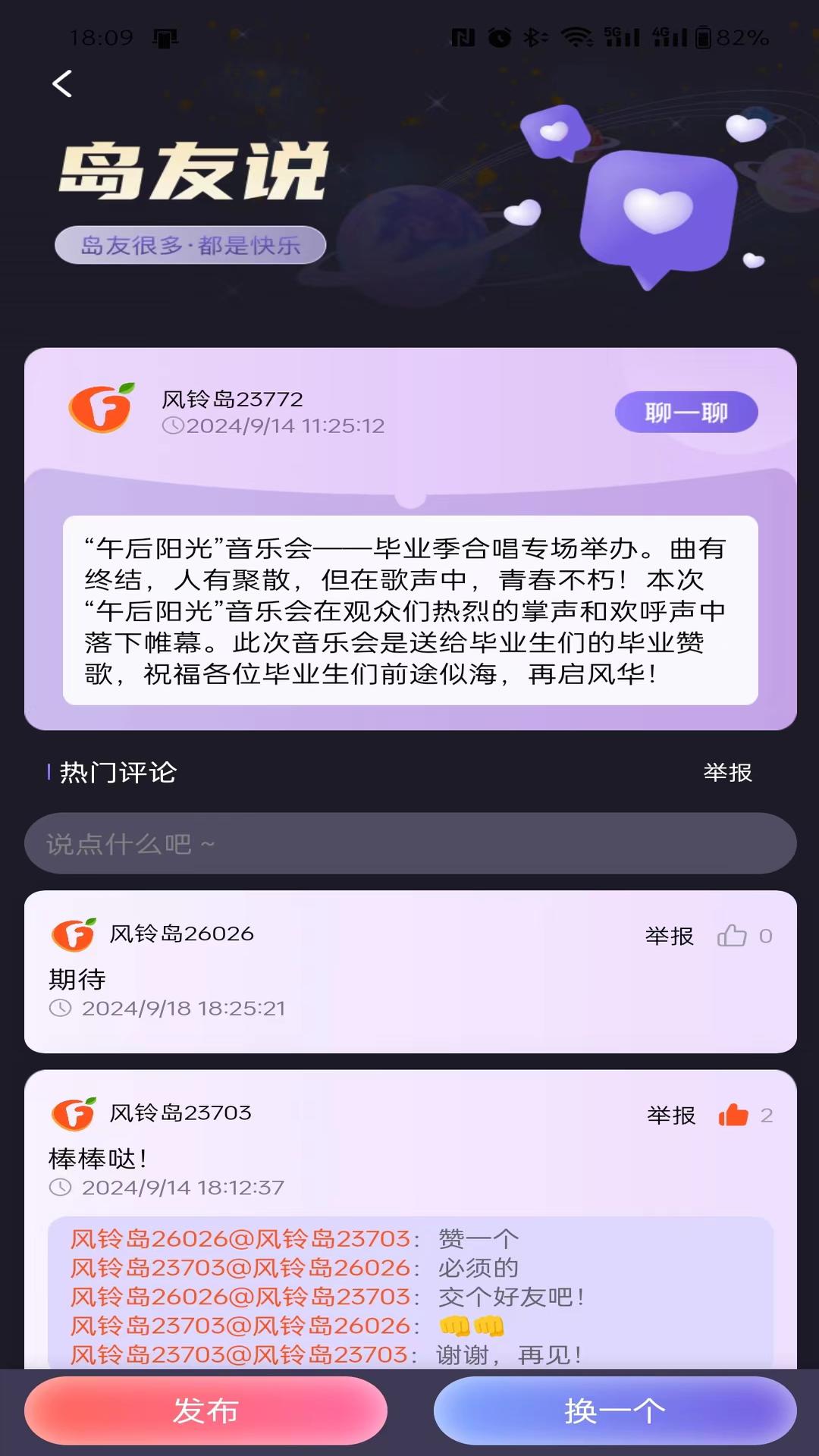This screenshot has height=1456, width=819.
Task: Focus the 说点什么吧 comment field
Action: [409, 843]
